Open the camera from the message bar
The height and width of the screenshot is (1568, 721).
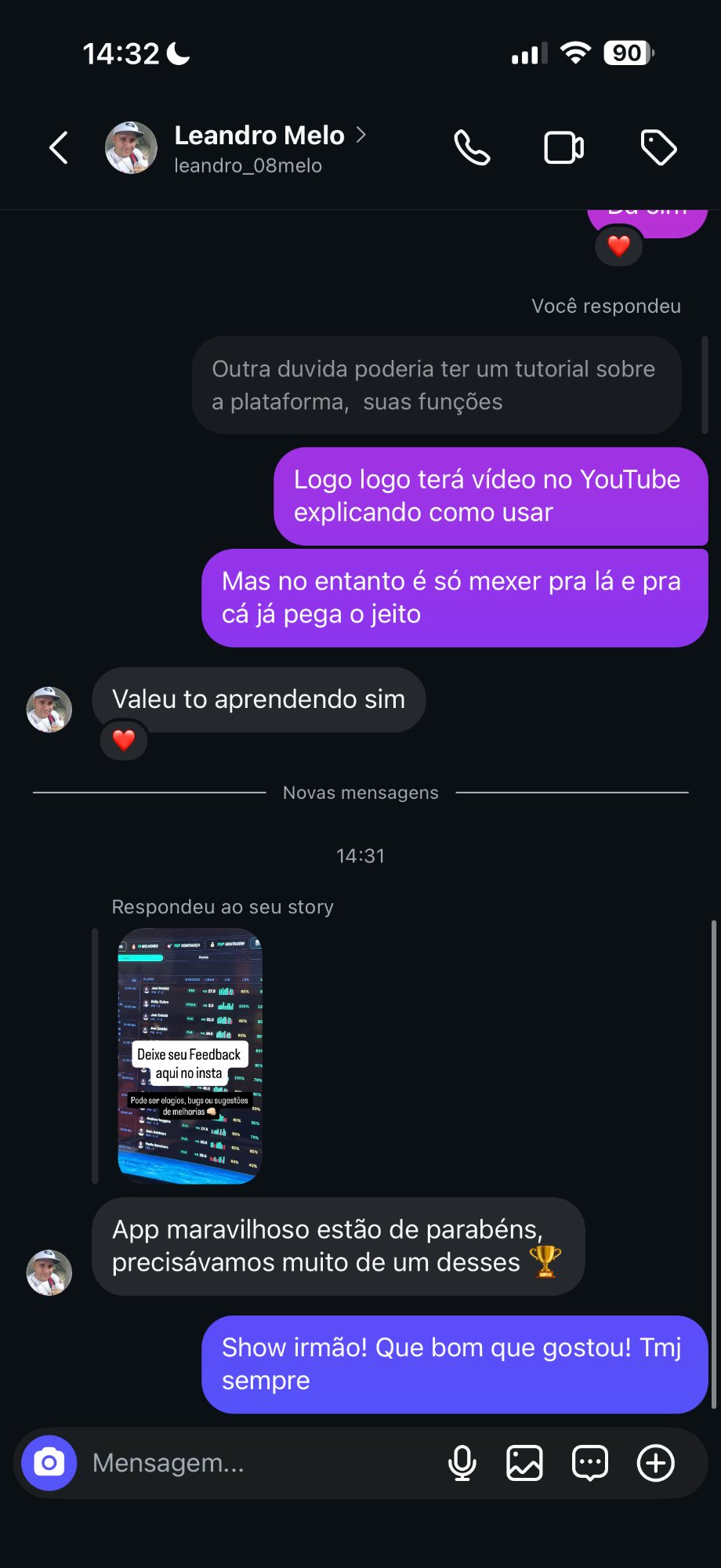click(48, 1462)
